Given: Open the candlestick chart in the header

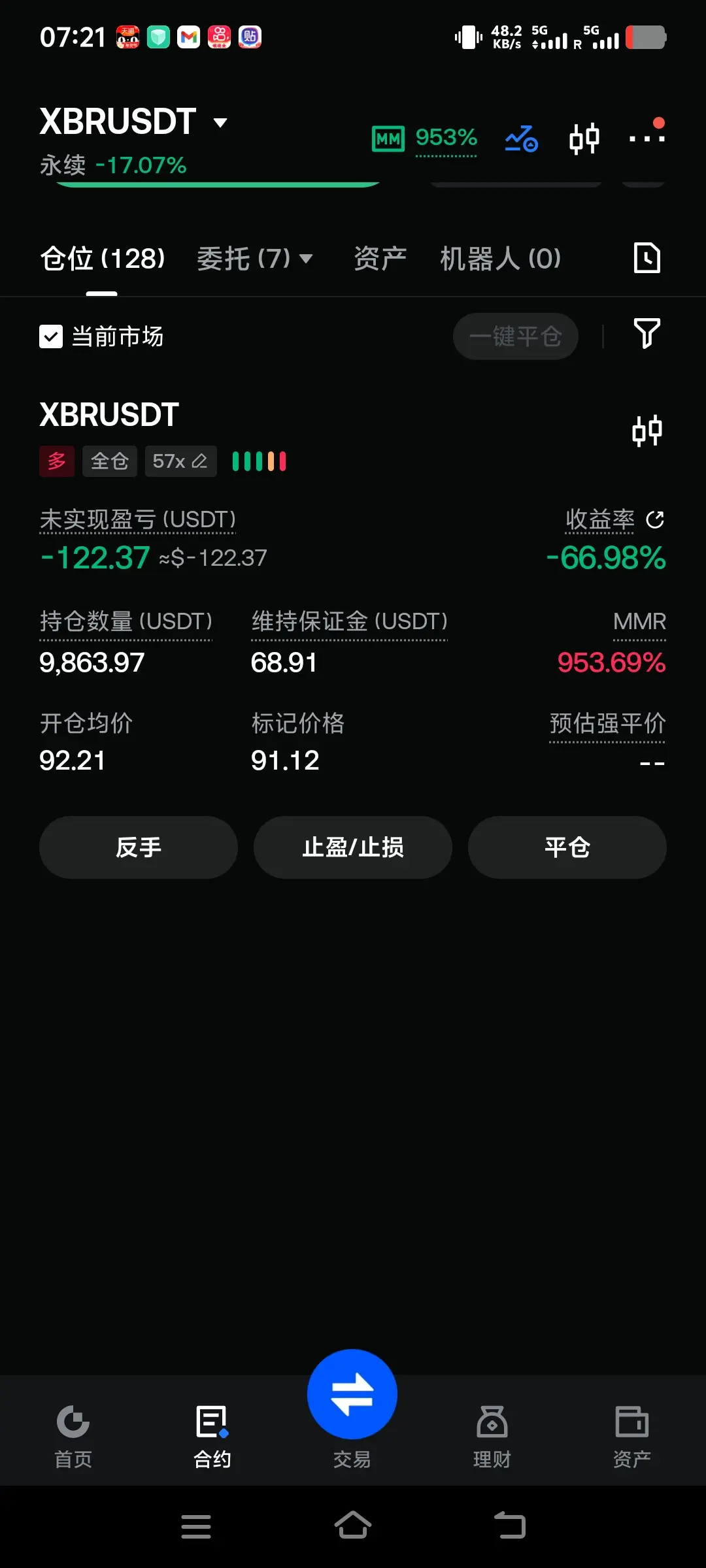Looking at the screenshot, I should tap(584, 139).
